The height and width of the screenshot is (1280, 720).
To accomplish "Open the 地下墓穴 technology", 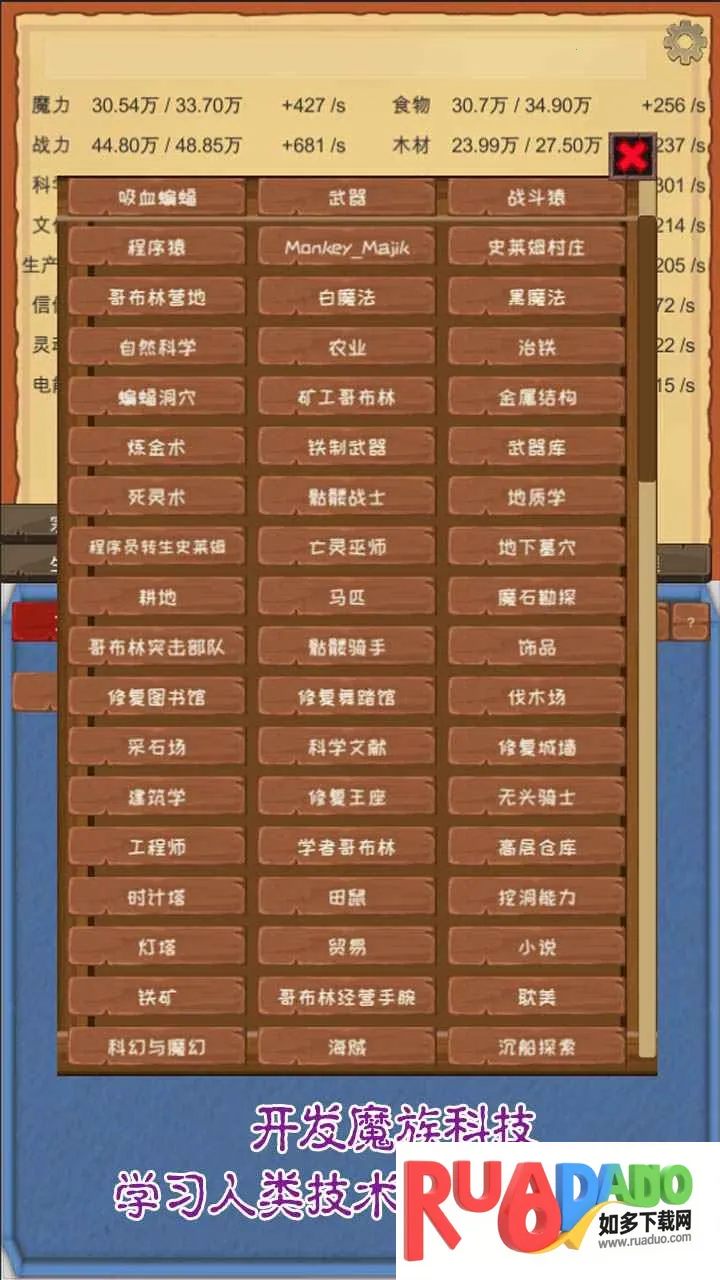I will (537, 547).
